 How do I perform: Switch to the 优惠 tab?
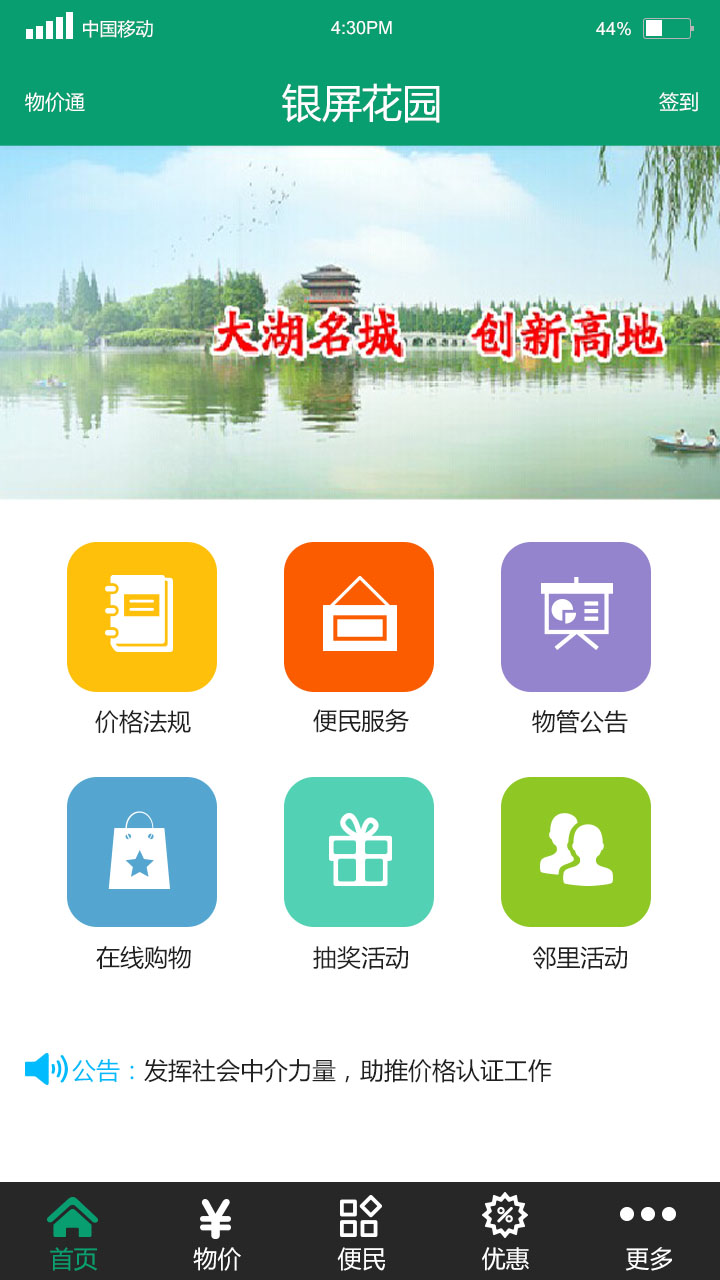pyautogui.click(x=505, y=1232)
